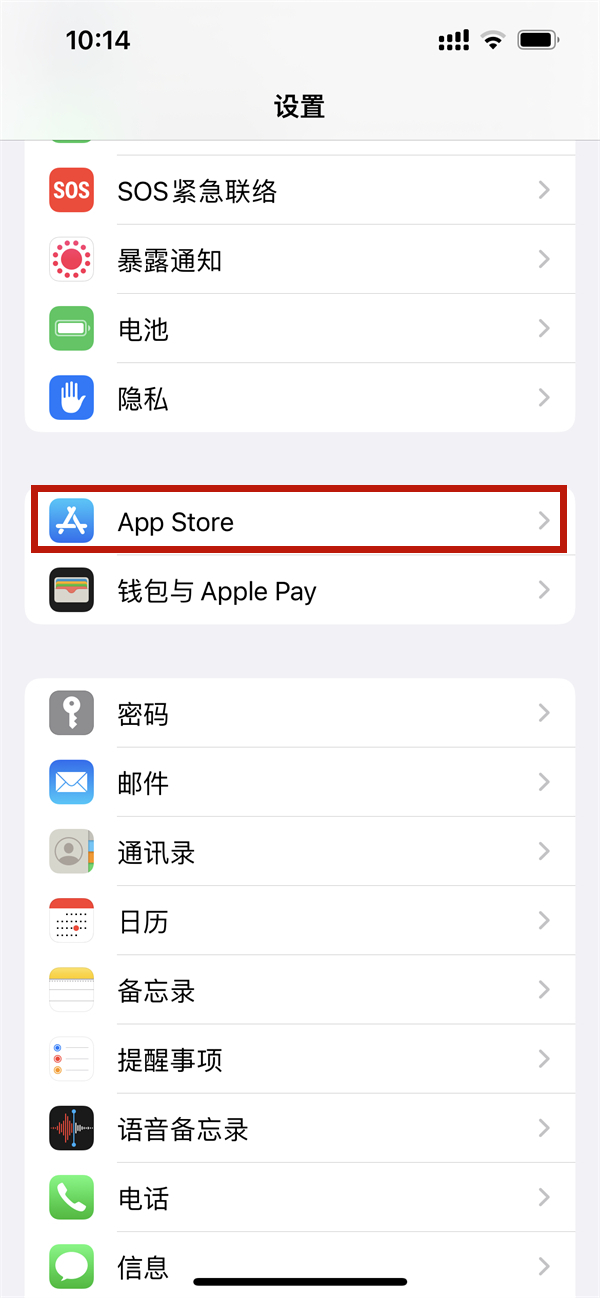Open 电话 settings

(300, 1197)
